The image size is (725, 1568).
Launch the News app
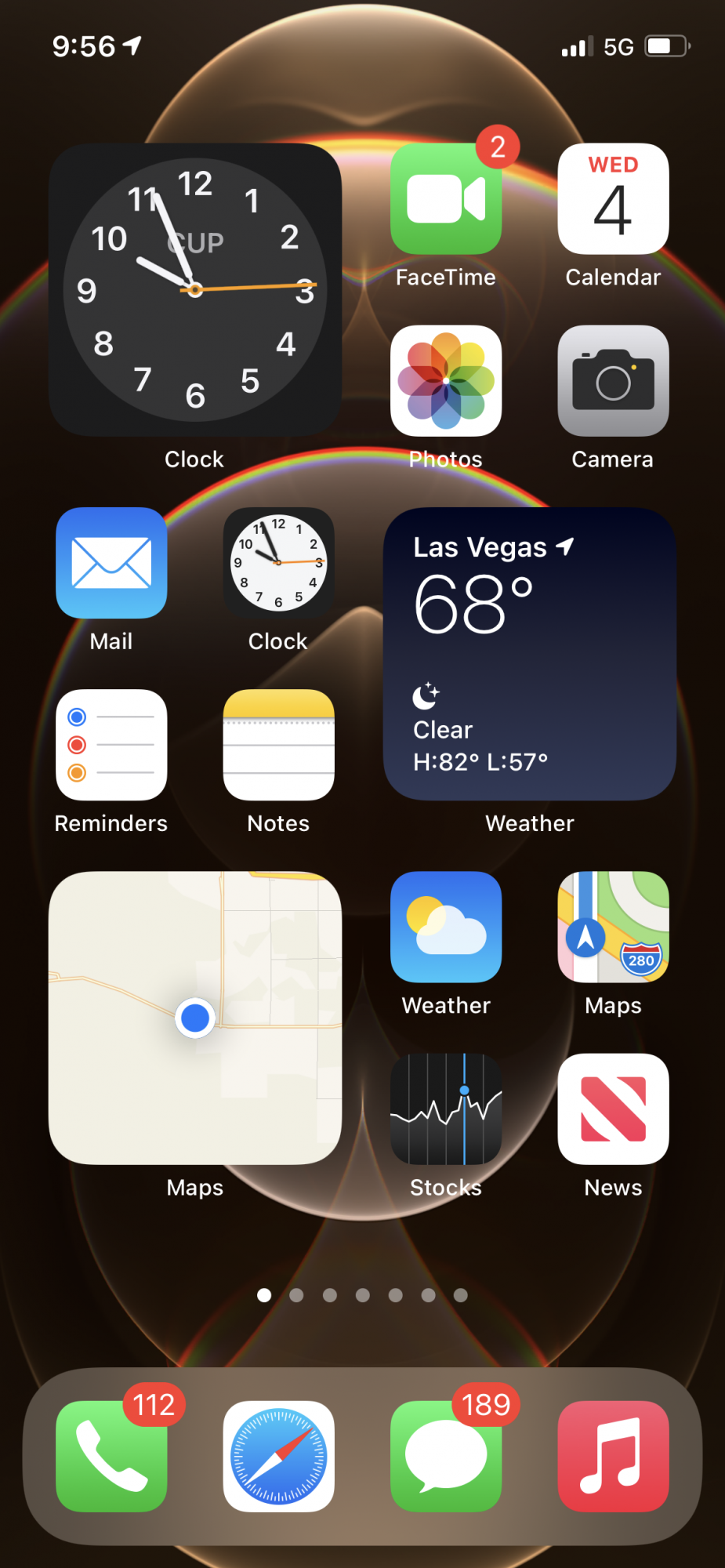coord(613,1109)
